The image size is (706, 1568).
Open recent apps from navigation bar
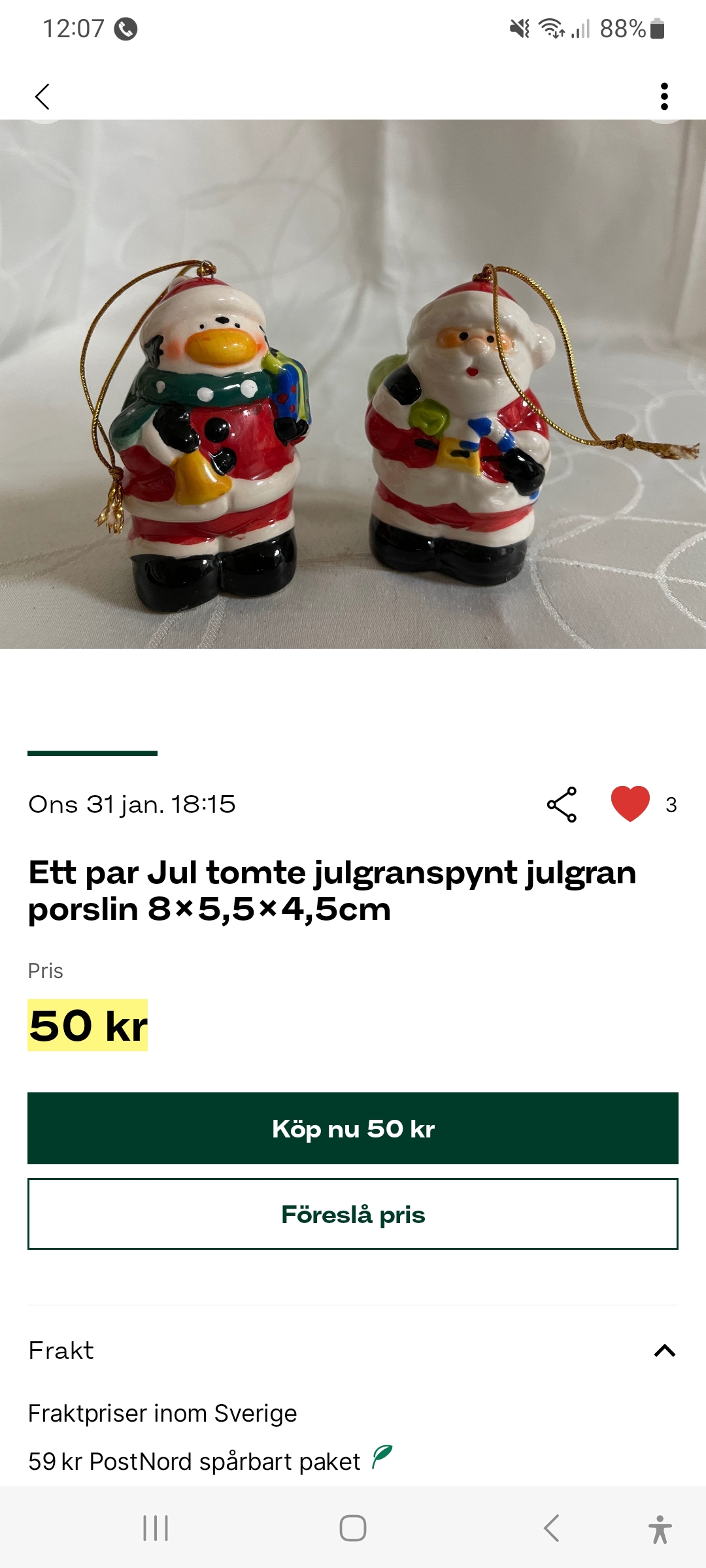point(156,1528)
